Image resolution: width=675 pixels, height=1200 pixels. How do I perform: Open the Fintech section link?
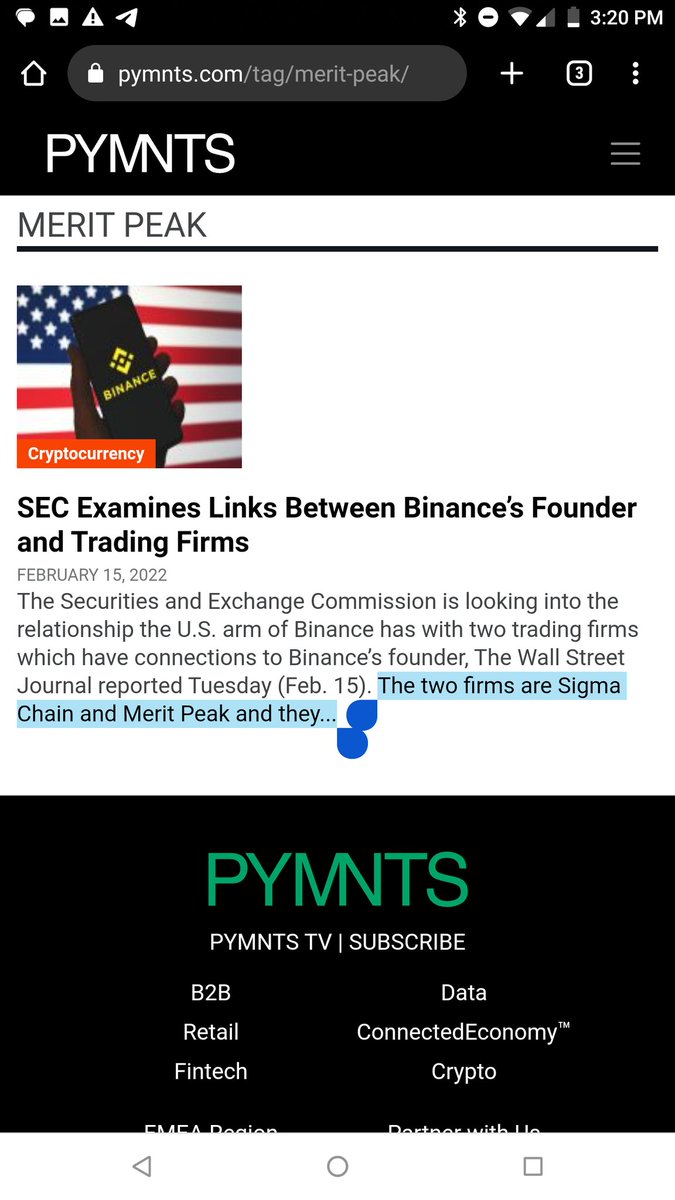tap(211, 1071)
